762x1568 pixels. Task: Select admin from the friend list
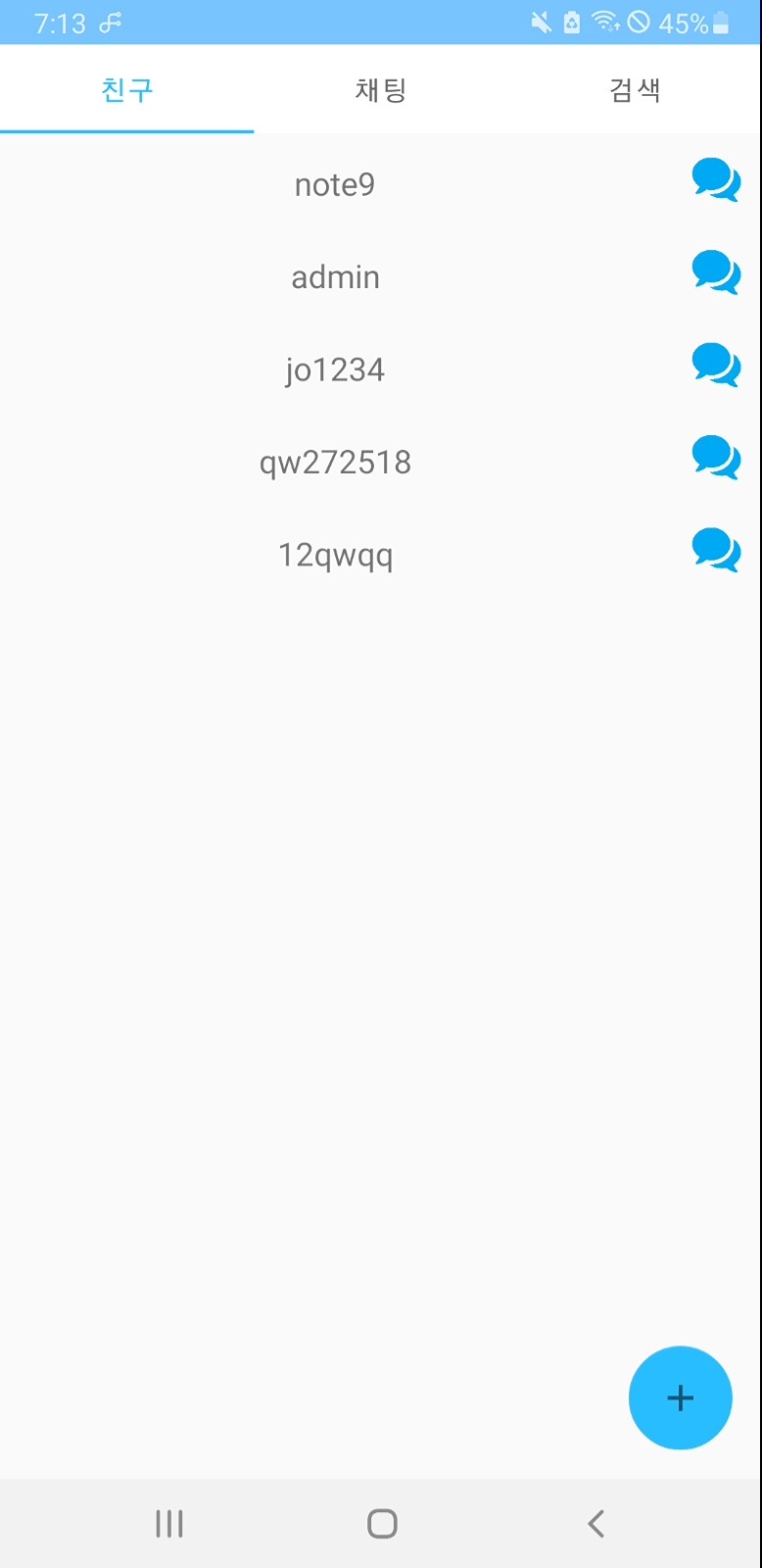(x=335, y=276)
